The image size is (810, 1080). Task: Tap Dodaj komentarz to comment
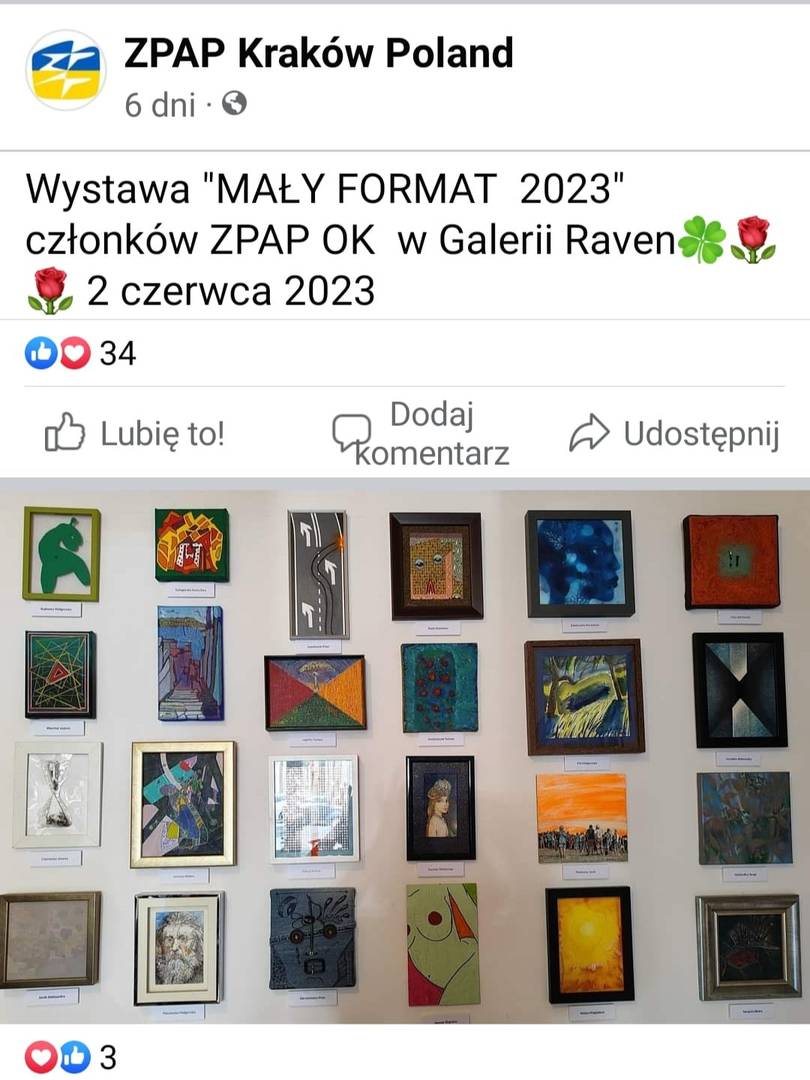pyautogui.click(x=422, y=434)
